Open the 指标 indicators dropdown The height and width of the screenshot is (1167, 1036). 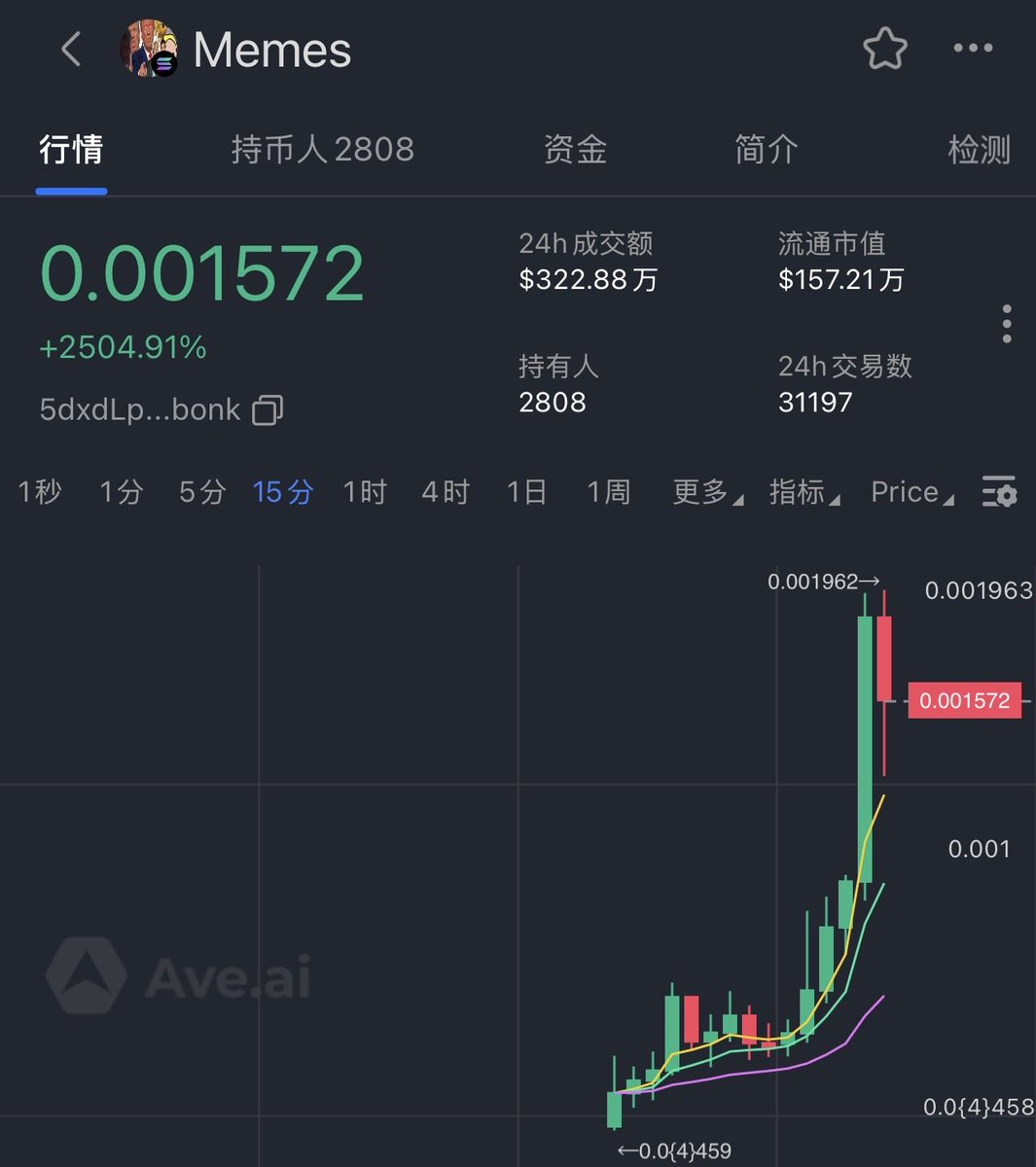coord(804,492)
